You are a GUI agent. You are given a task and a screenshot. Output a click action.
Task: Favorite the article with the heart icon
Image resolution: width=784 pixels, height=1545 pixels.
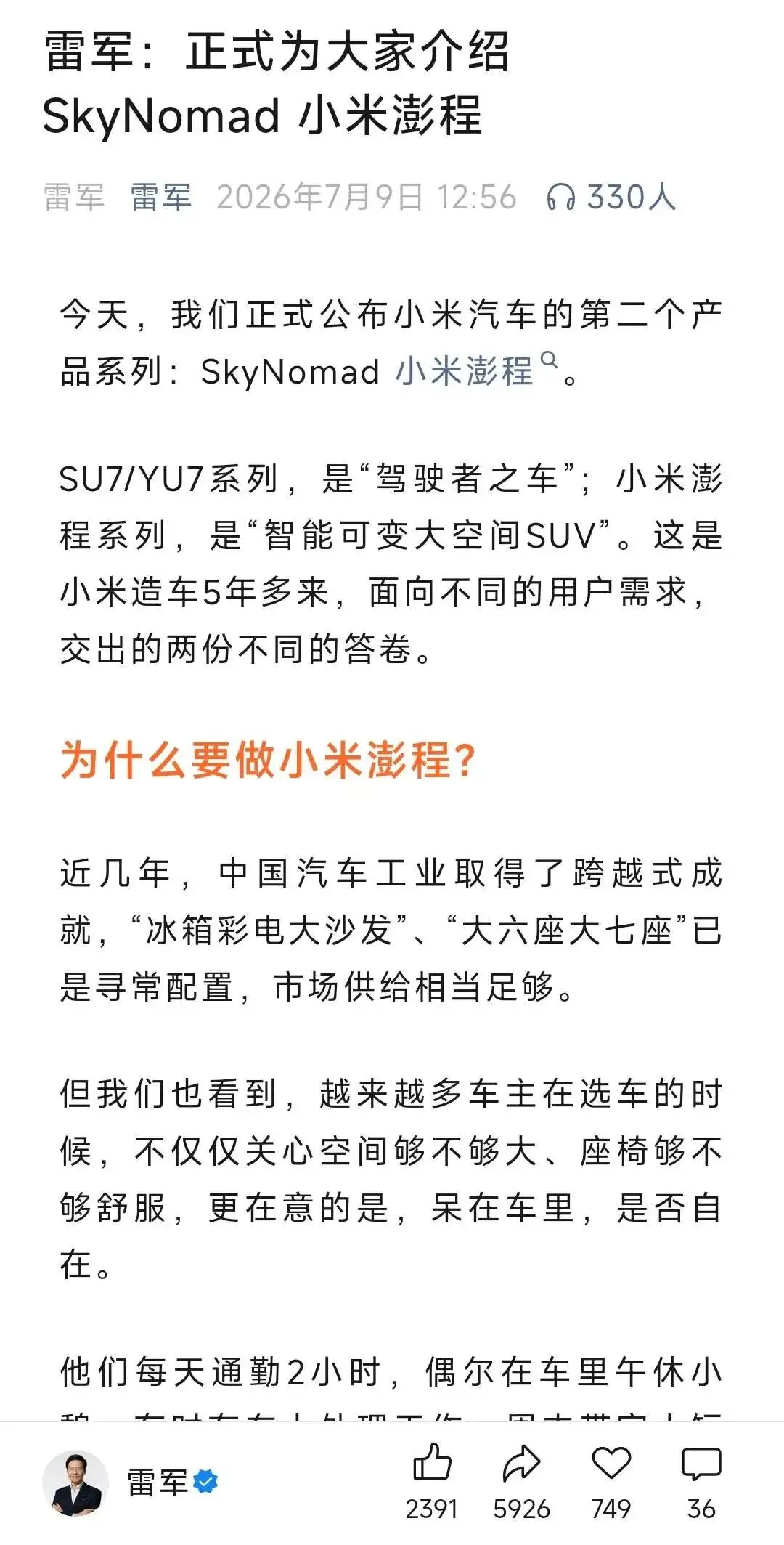point(611,1463)
